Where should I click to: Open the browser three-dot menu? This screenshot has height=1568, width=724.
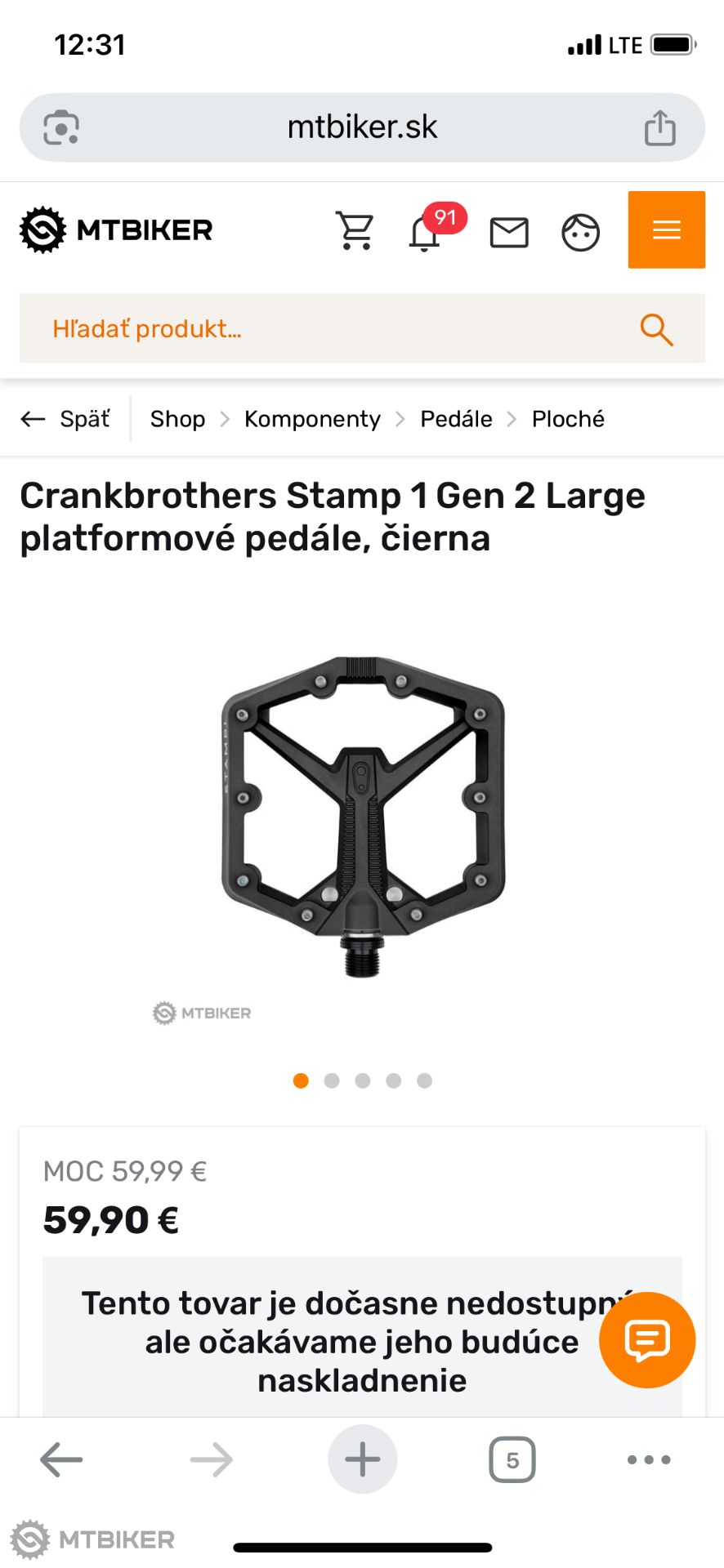point(649,1459)
